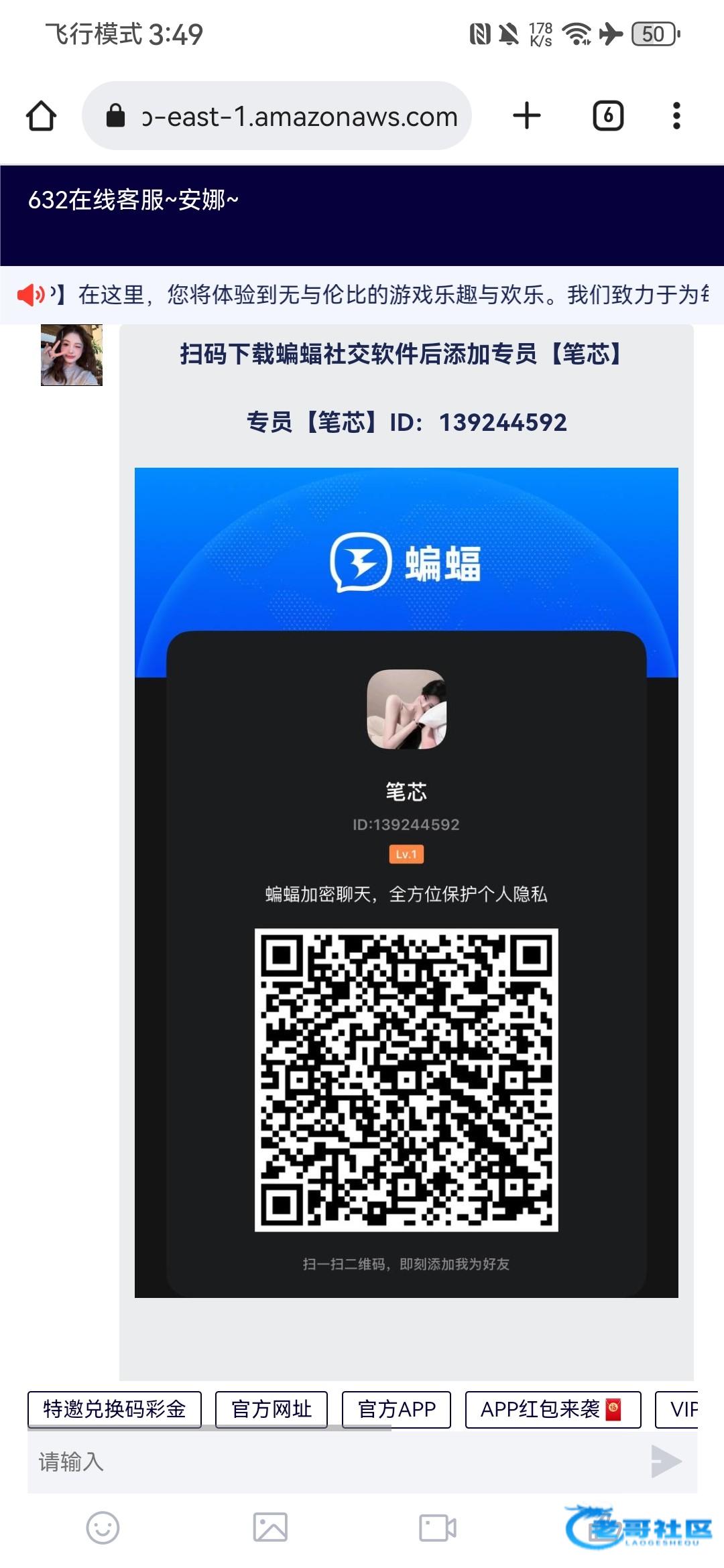This screenshot has height=1568, width=724.
Task: Go to the browser home page
Action: point(41,116)
